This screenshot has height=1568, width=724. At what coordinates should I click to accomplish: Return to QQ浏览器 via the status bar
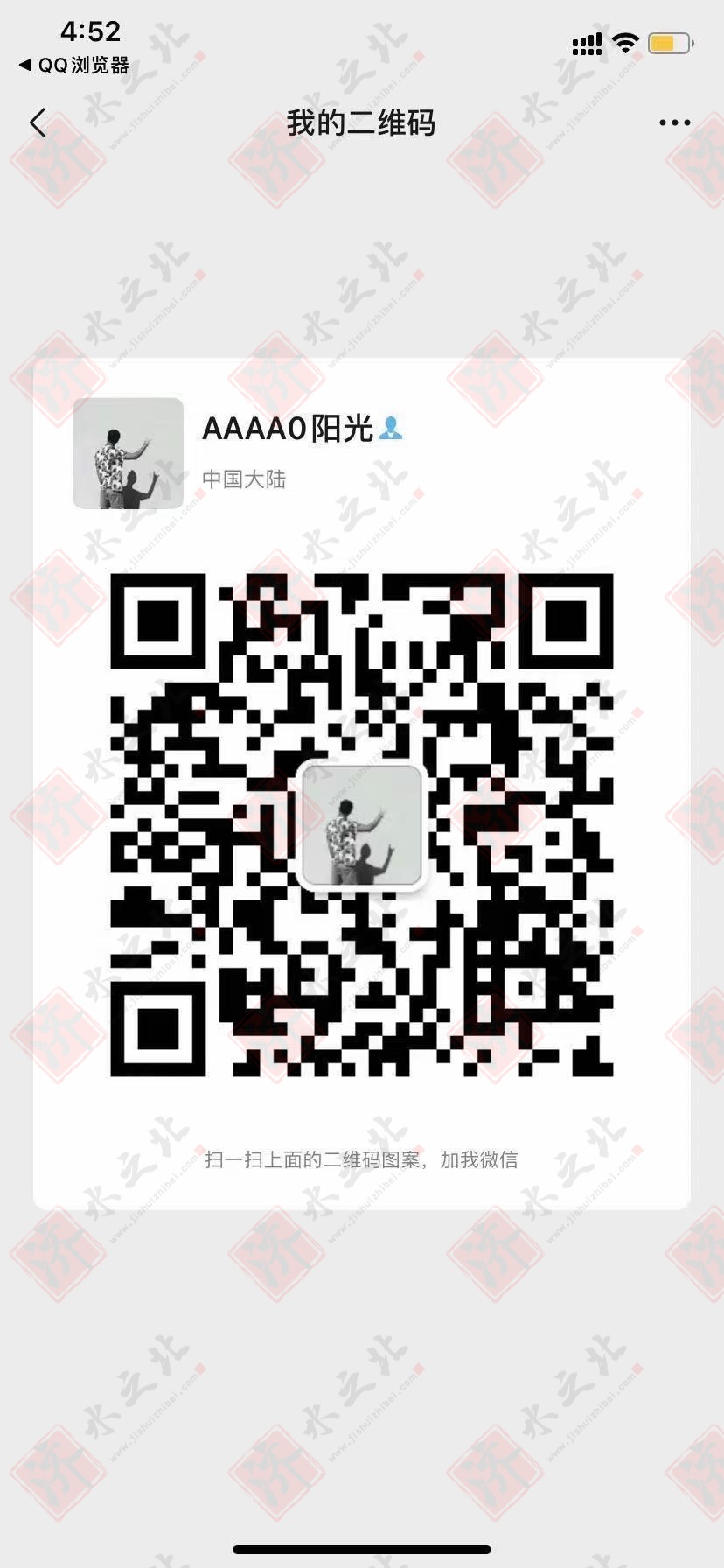(x=73, y=66)
